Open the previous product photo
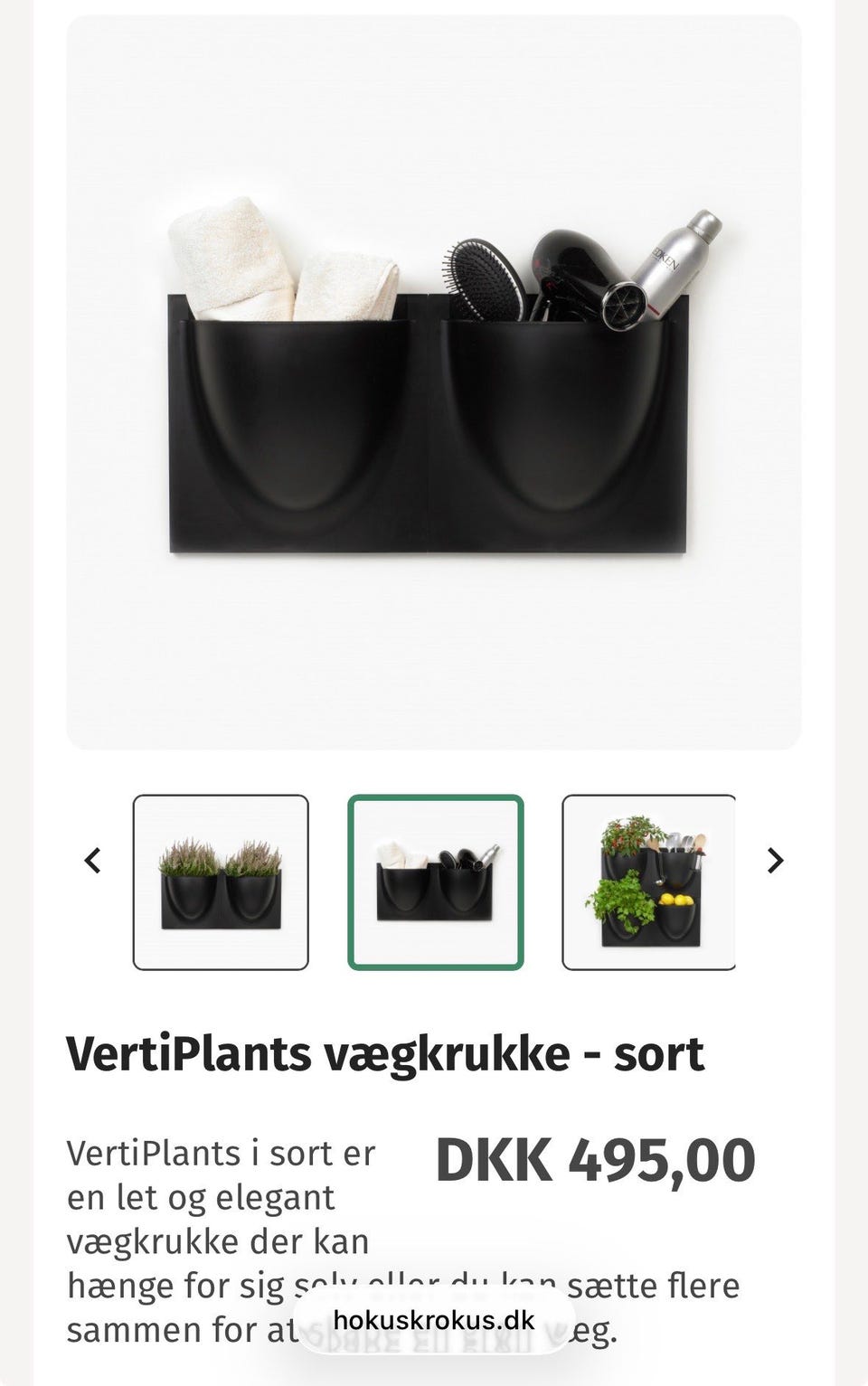The image size is (868, 1386). [92, 861]
